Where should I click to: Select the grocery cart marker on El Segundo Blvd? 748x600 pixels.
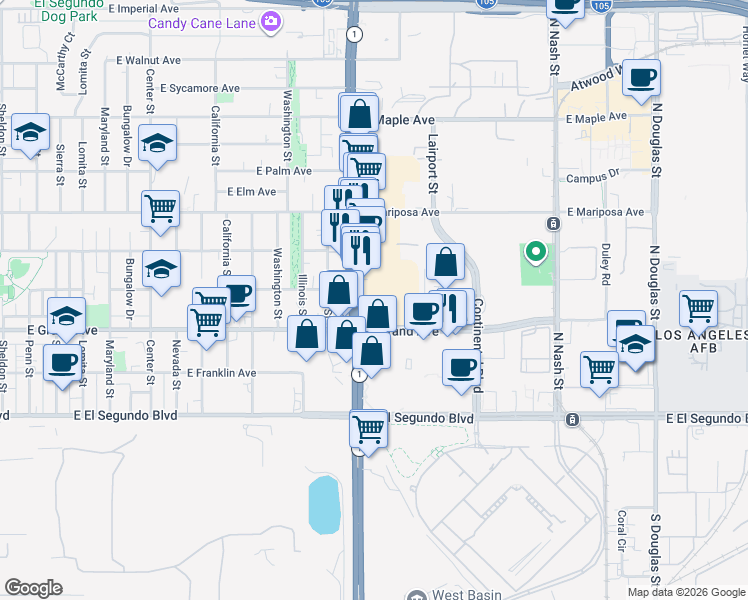pyautogui.click(x=368, y=430)
